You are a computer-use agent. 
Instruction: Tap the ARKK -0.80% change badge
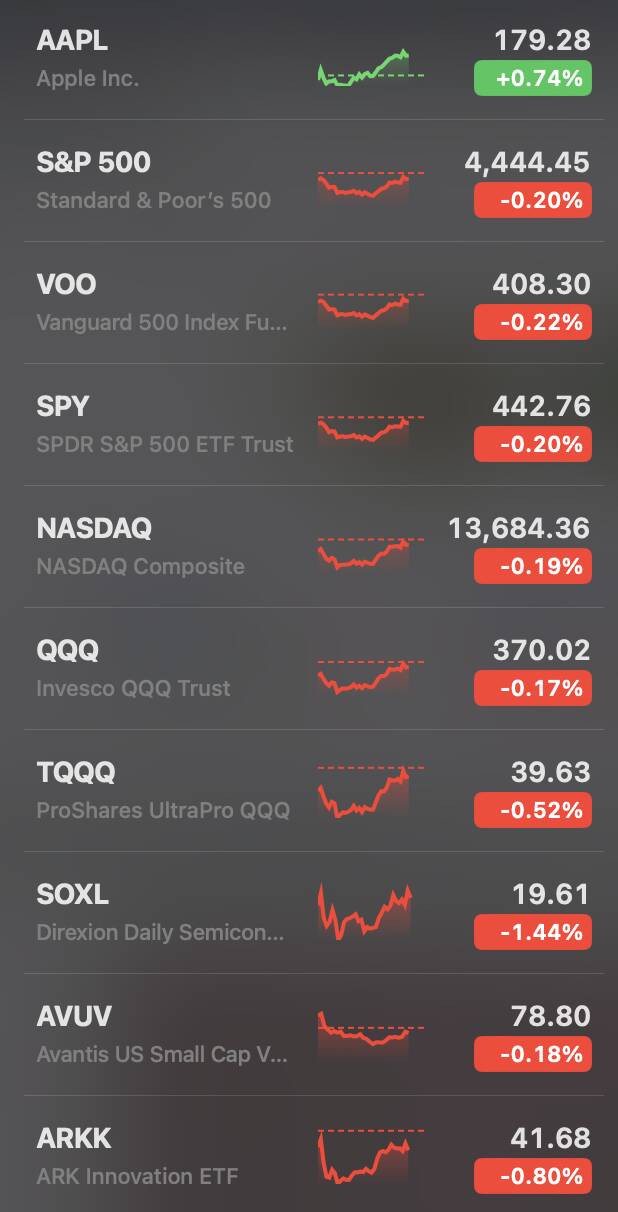(x=533, y=1176)
